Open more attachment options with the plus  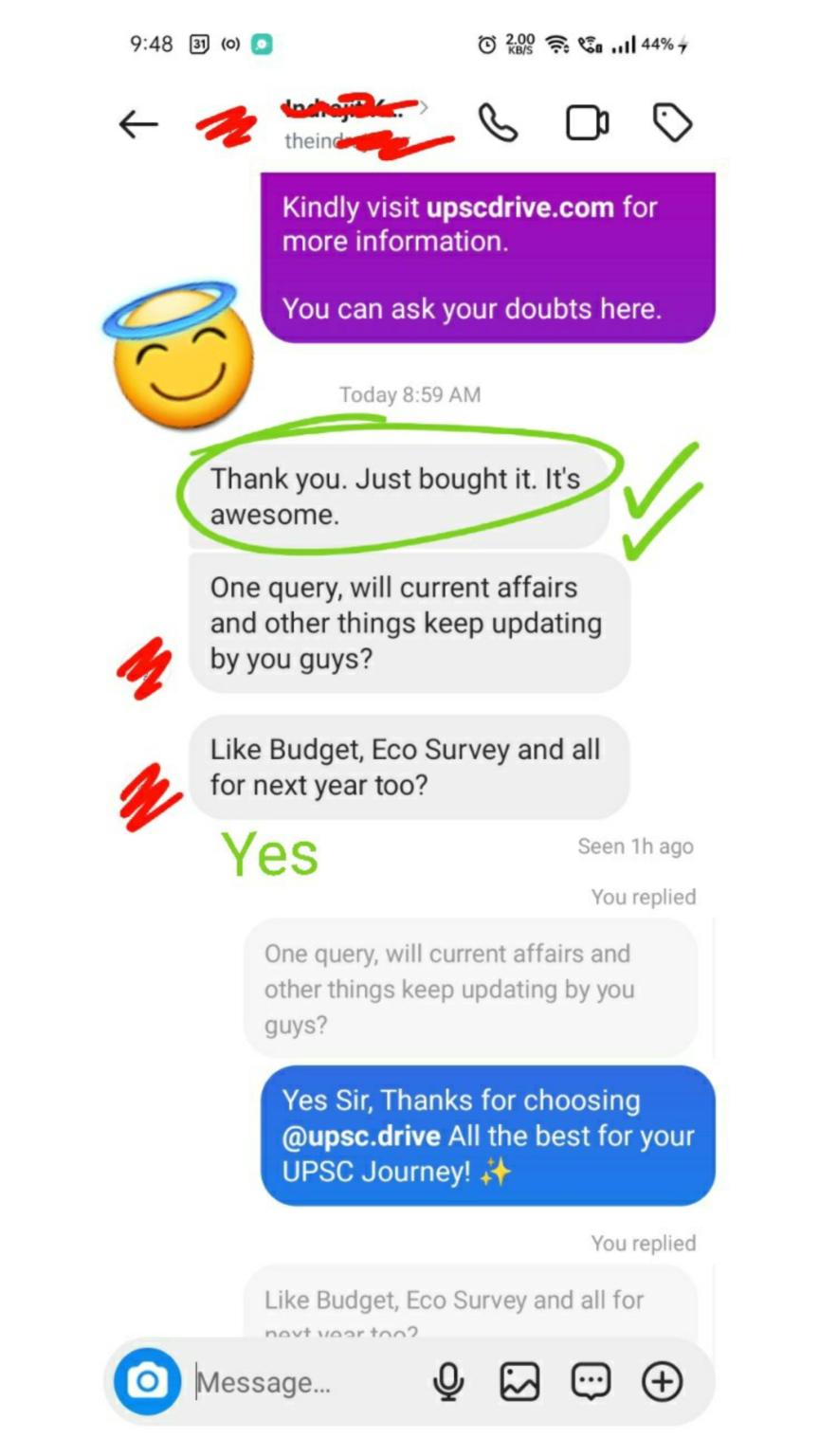(662, 1382)
